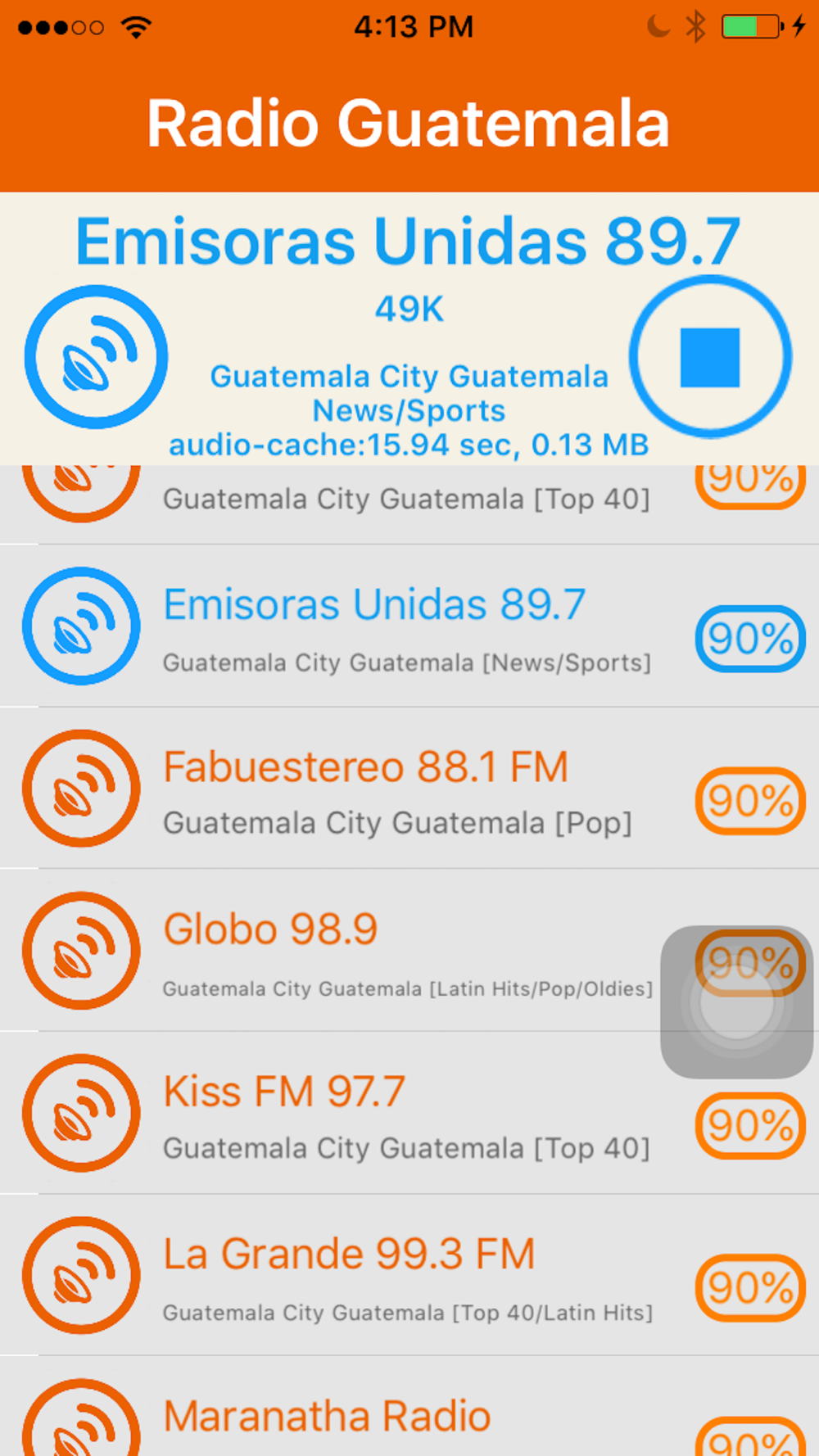The height and width of the screenshot is (1456, 819).
Task: Stop the Emisoras Unidas 89.7 playback
Action: (710, 357)
